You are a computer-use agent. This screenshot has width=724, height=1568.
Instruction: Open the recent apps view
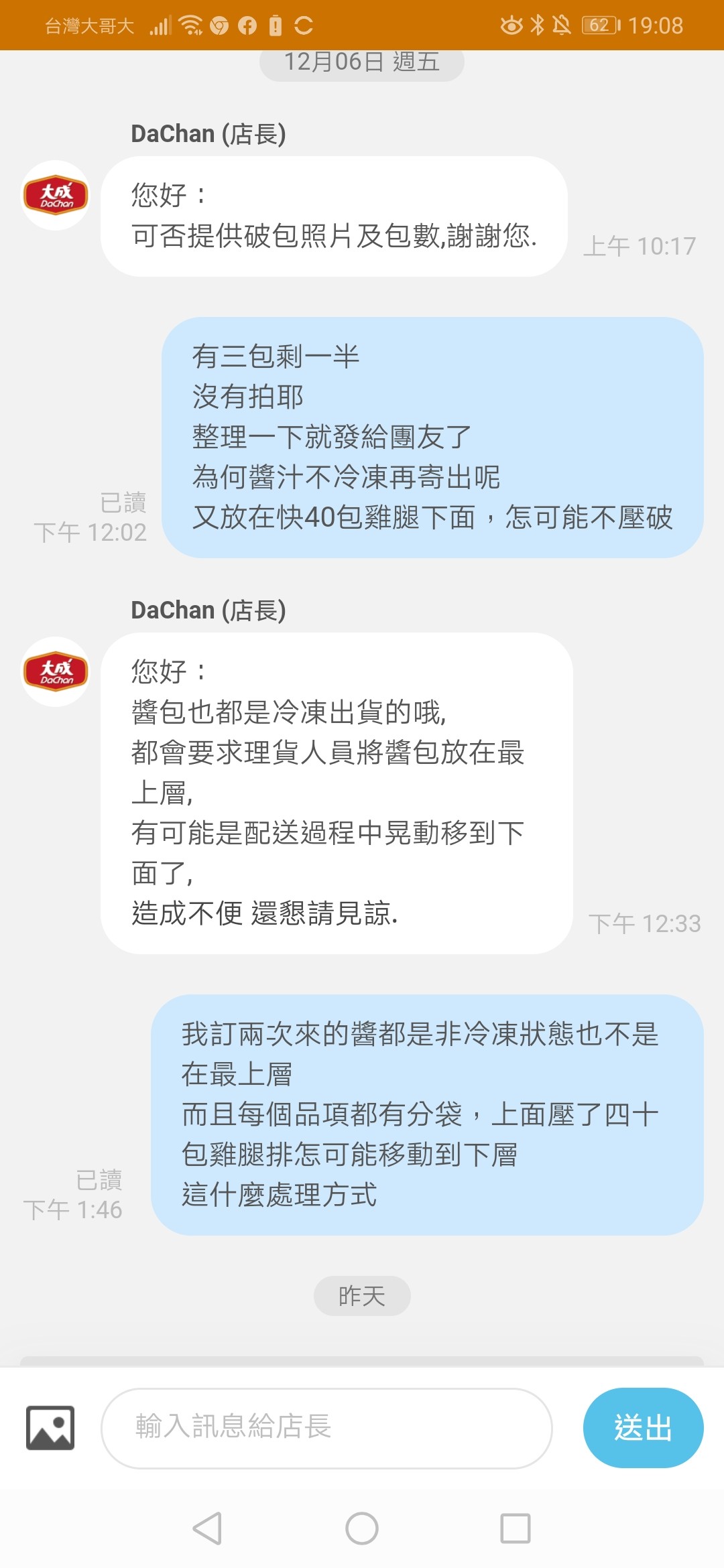pos(516,1528)
